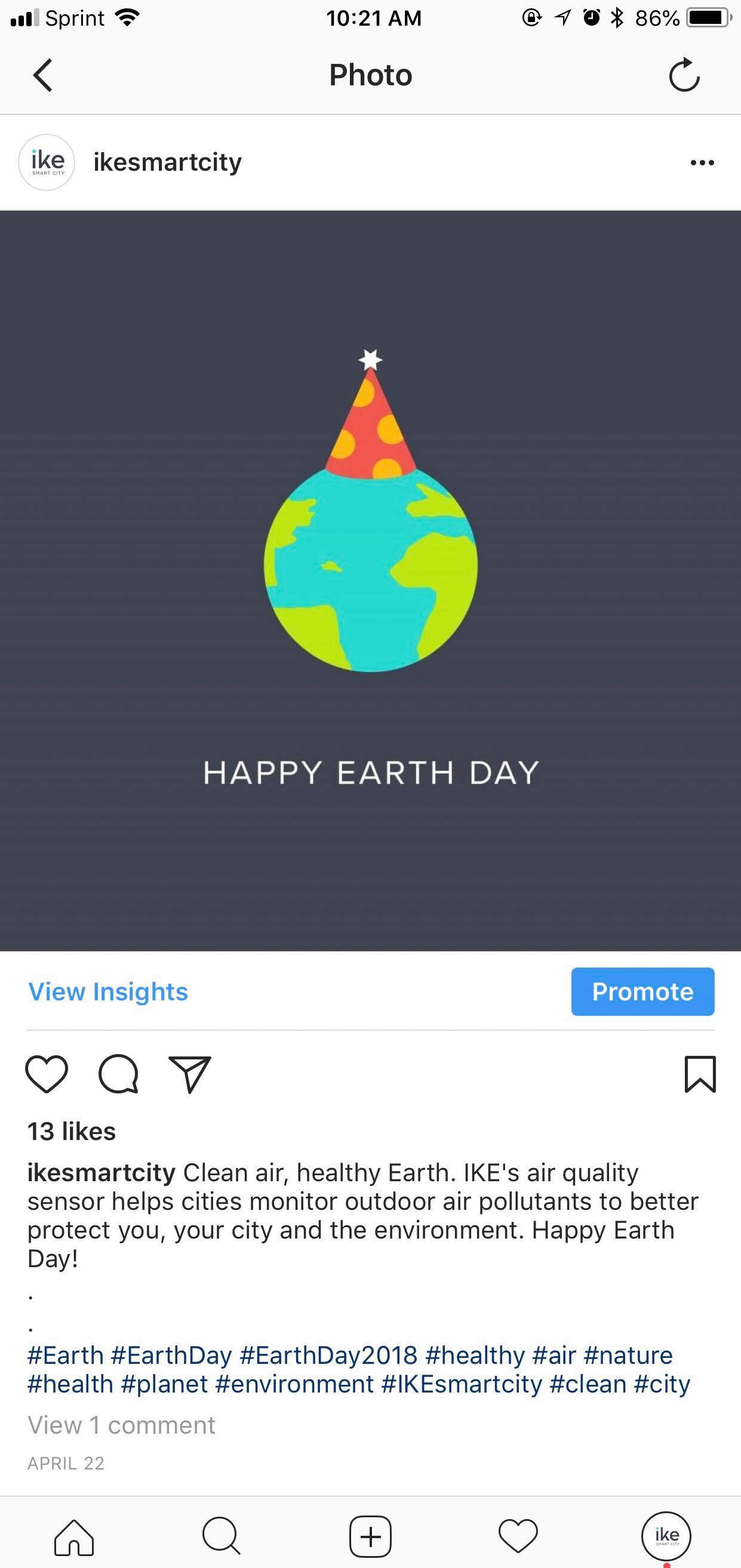Switch to the Search tab
741x1568 pixels.
(222, 1536)
